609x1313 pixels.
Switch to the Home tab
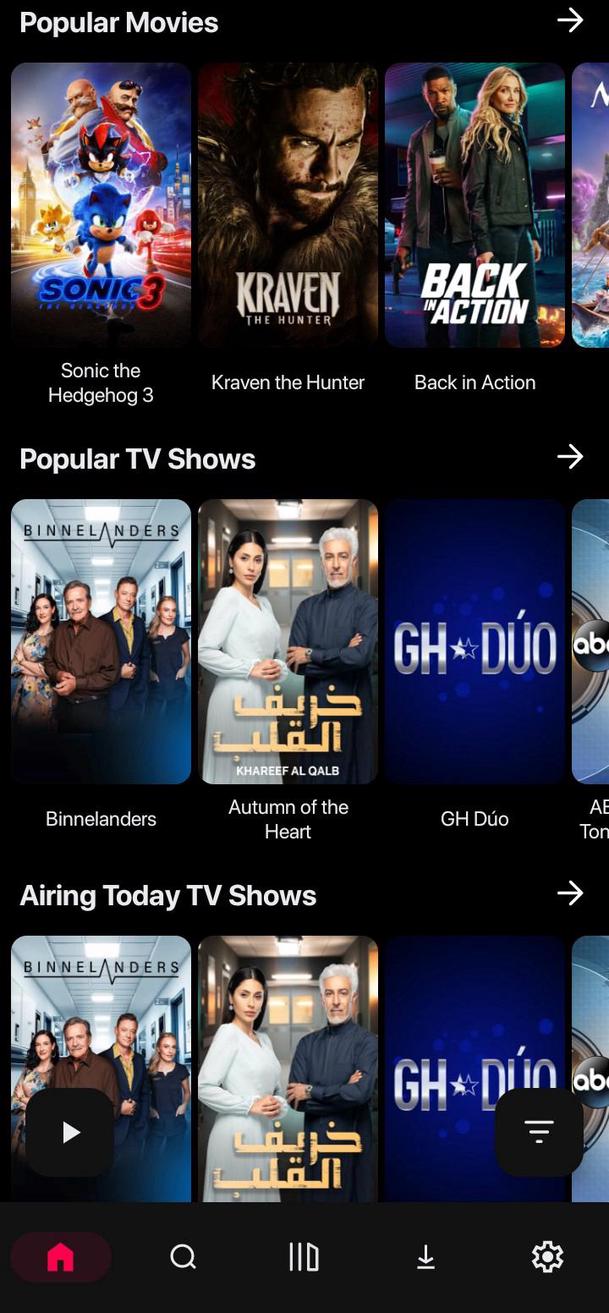pos(61,1257)
